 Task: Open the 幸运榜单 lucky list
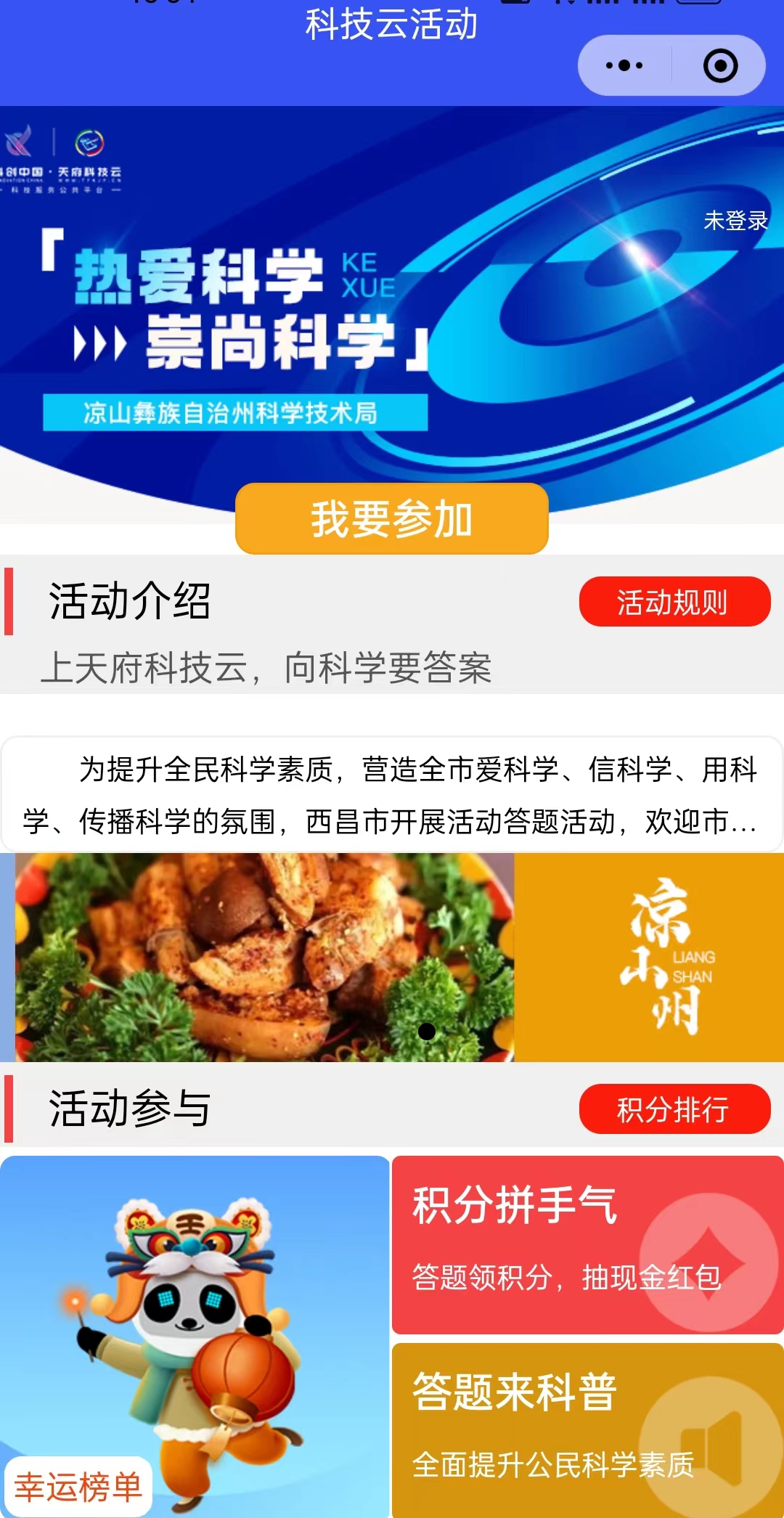[x=78, y=1488]
